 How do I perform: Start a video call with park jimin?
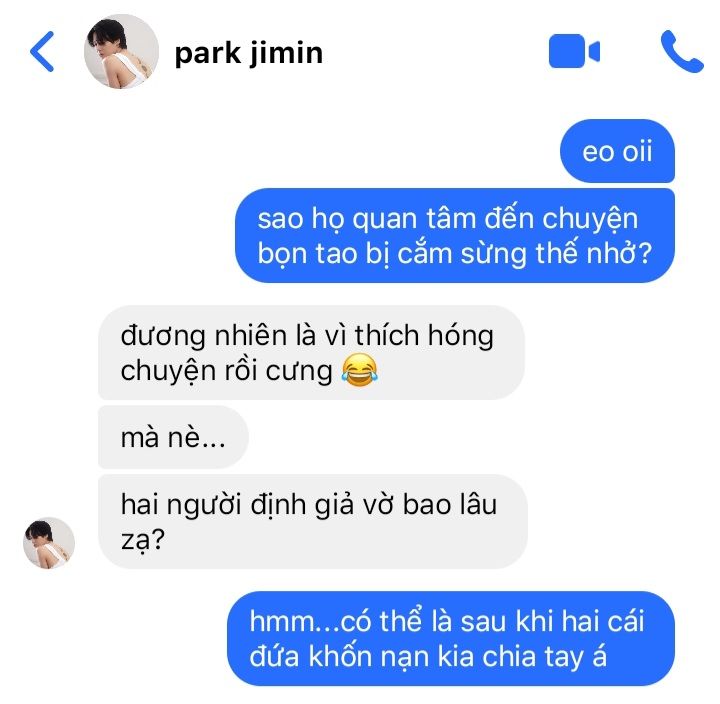[574, 51]
